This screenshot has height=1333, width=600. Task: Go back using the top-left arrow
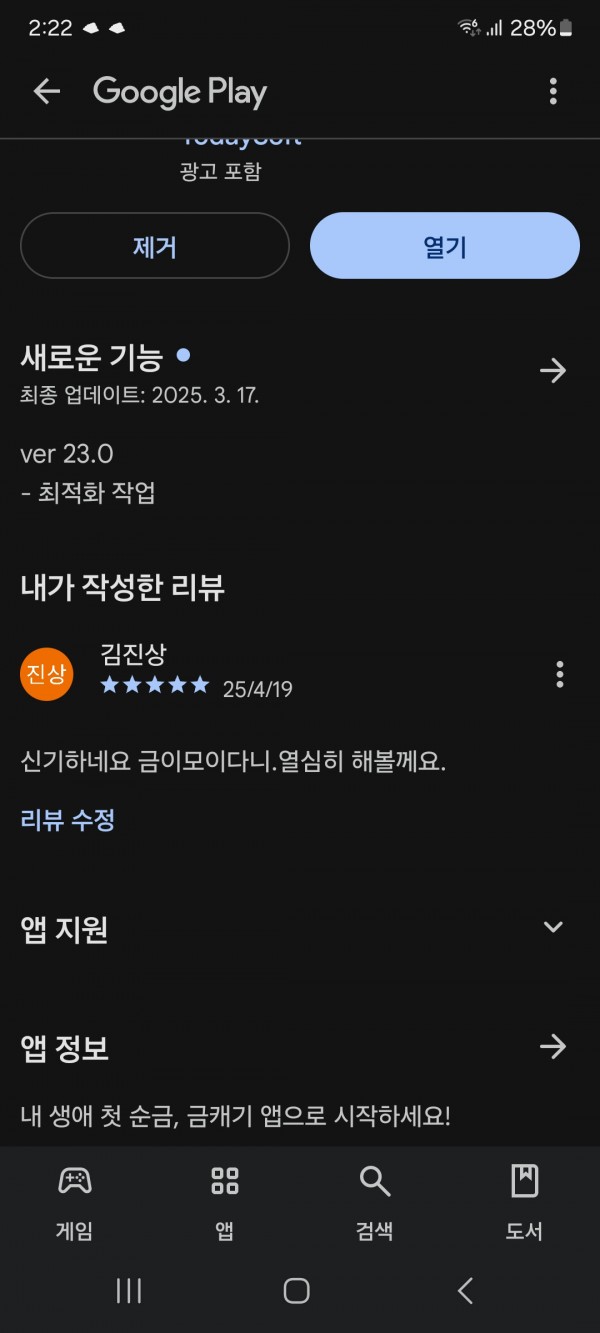click(x=47, y=92)
